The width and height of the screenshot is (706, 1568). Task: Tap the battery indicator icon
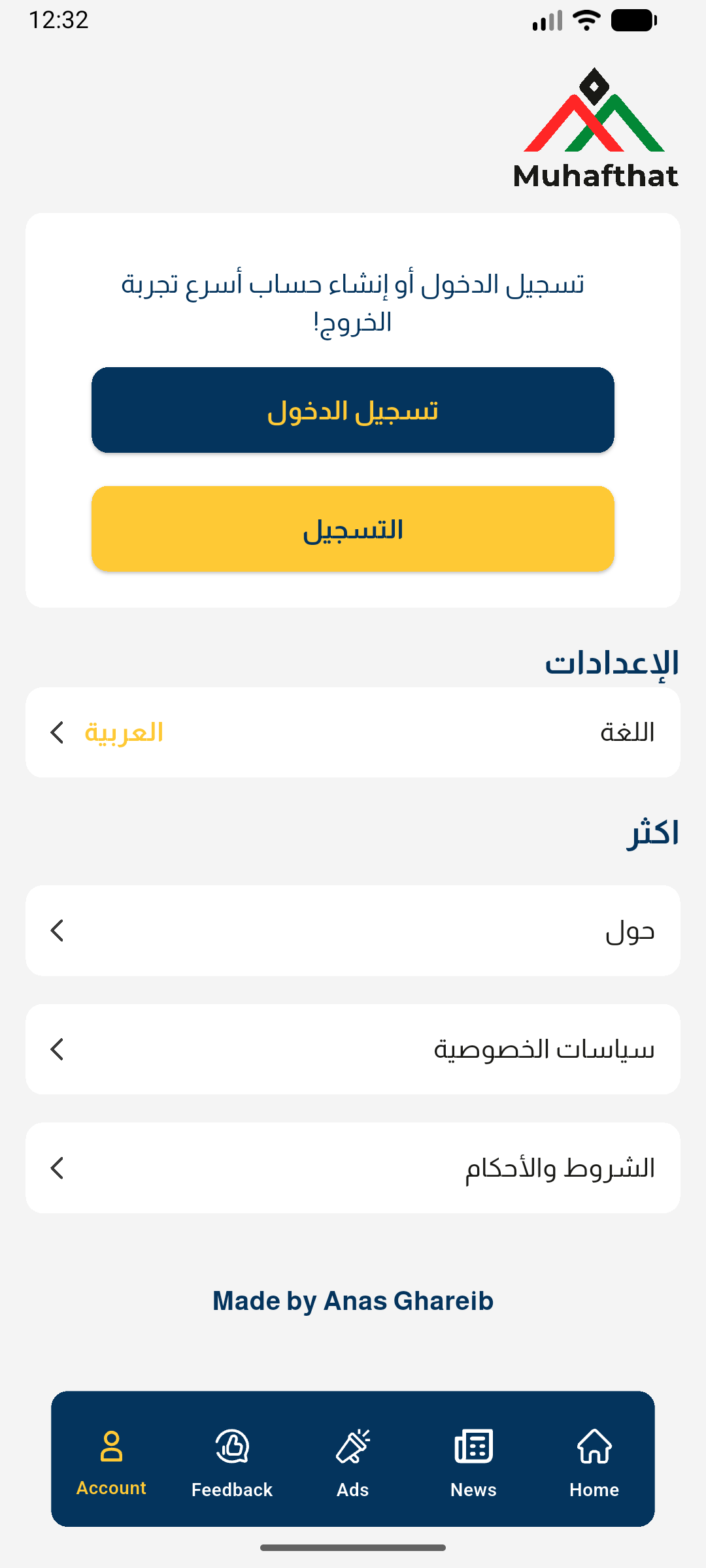click(x=632, y=20)
